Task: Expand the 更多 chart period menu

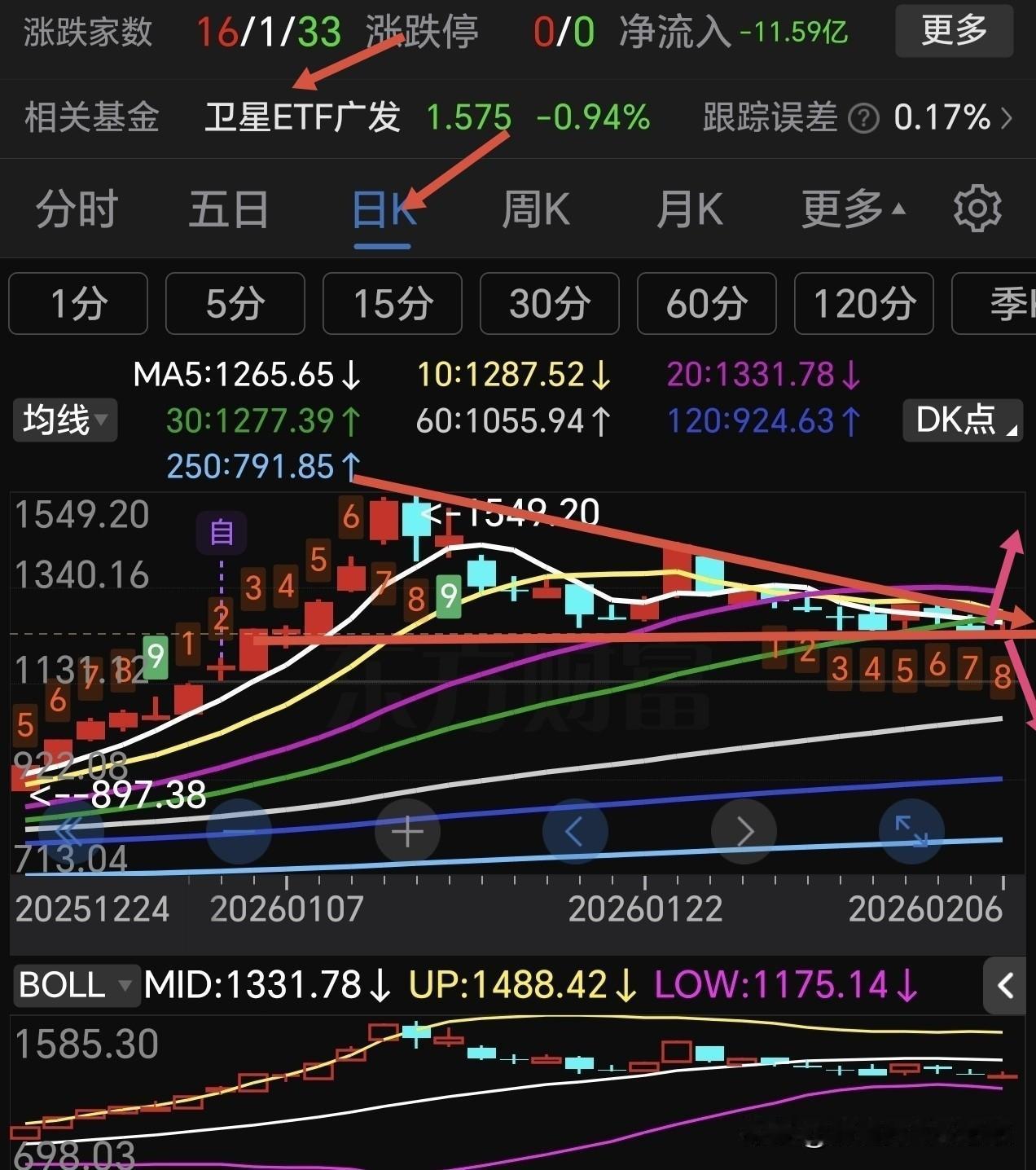Action: [848, 208]
